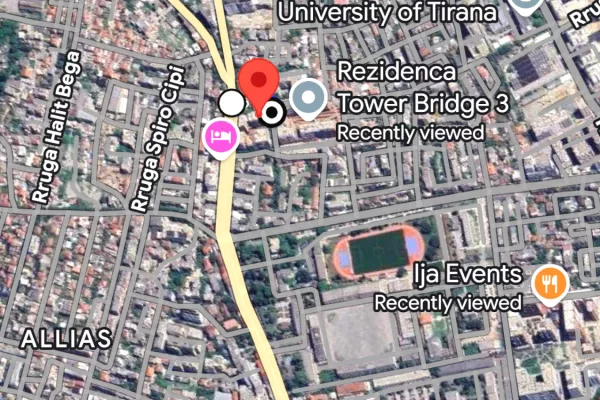Open the Rezidenca Tower Bridge 3 marker
Screen dimensions: 600x400
coord(309,98)
